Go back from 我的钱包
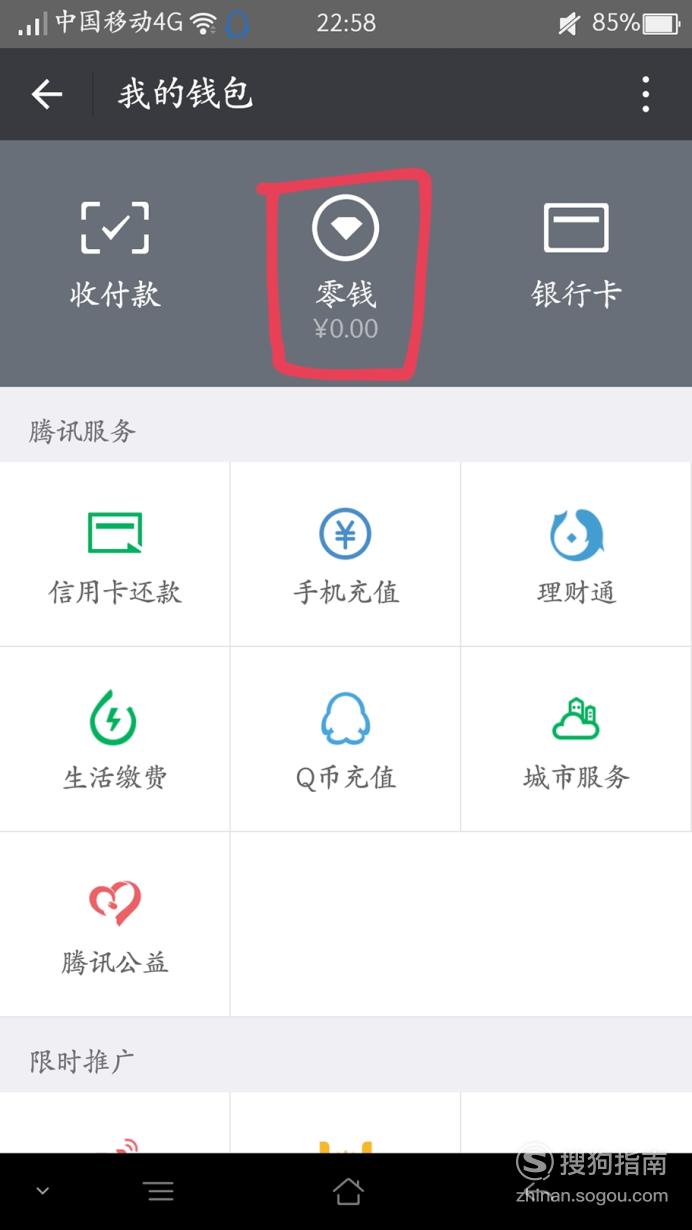Viewport: 692px width, 1230px height. click(x=47, y=95)
